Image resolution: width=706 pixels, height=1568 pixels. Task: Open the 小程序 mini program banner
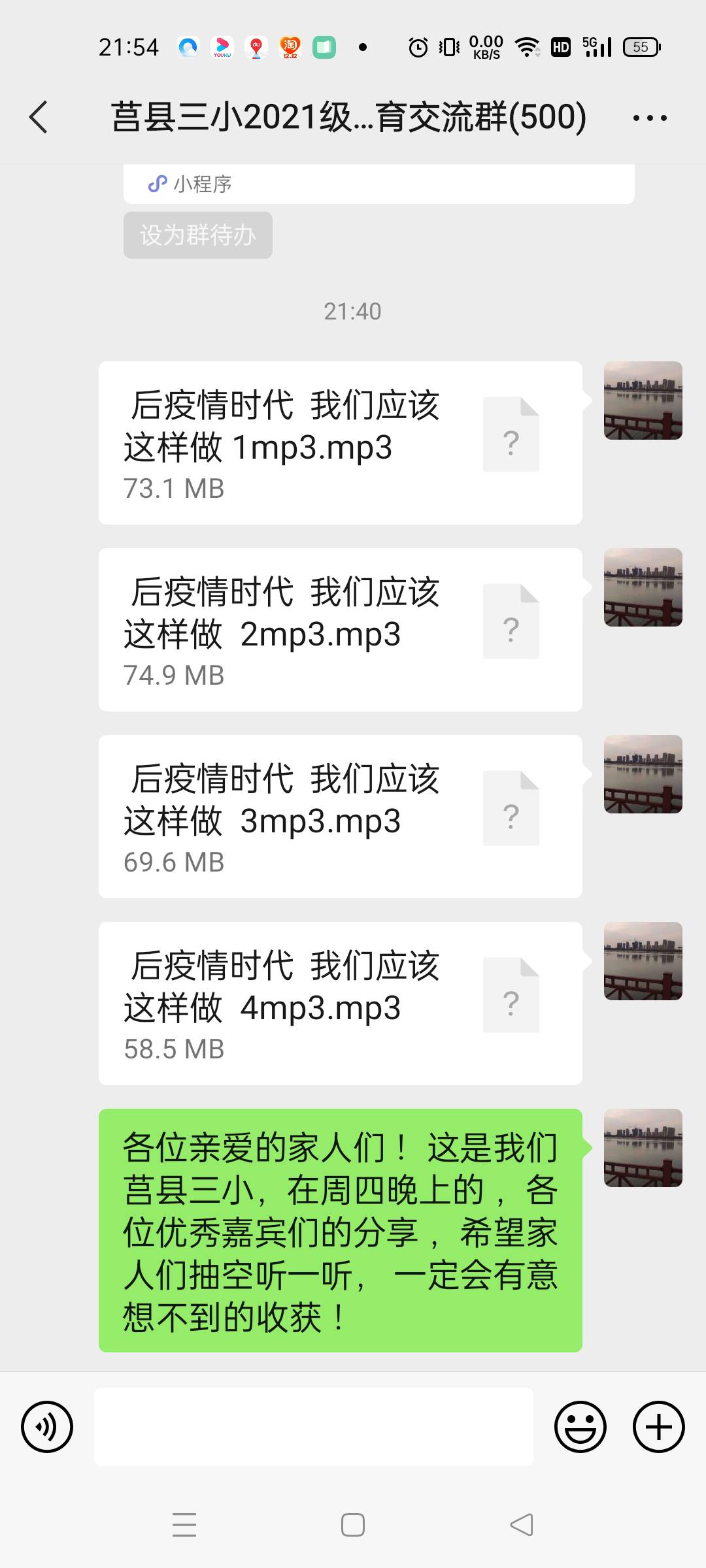[379, 184]
